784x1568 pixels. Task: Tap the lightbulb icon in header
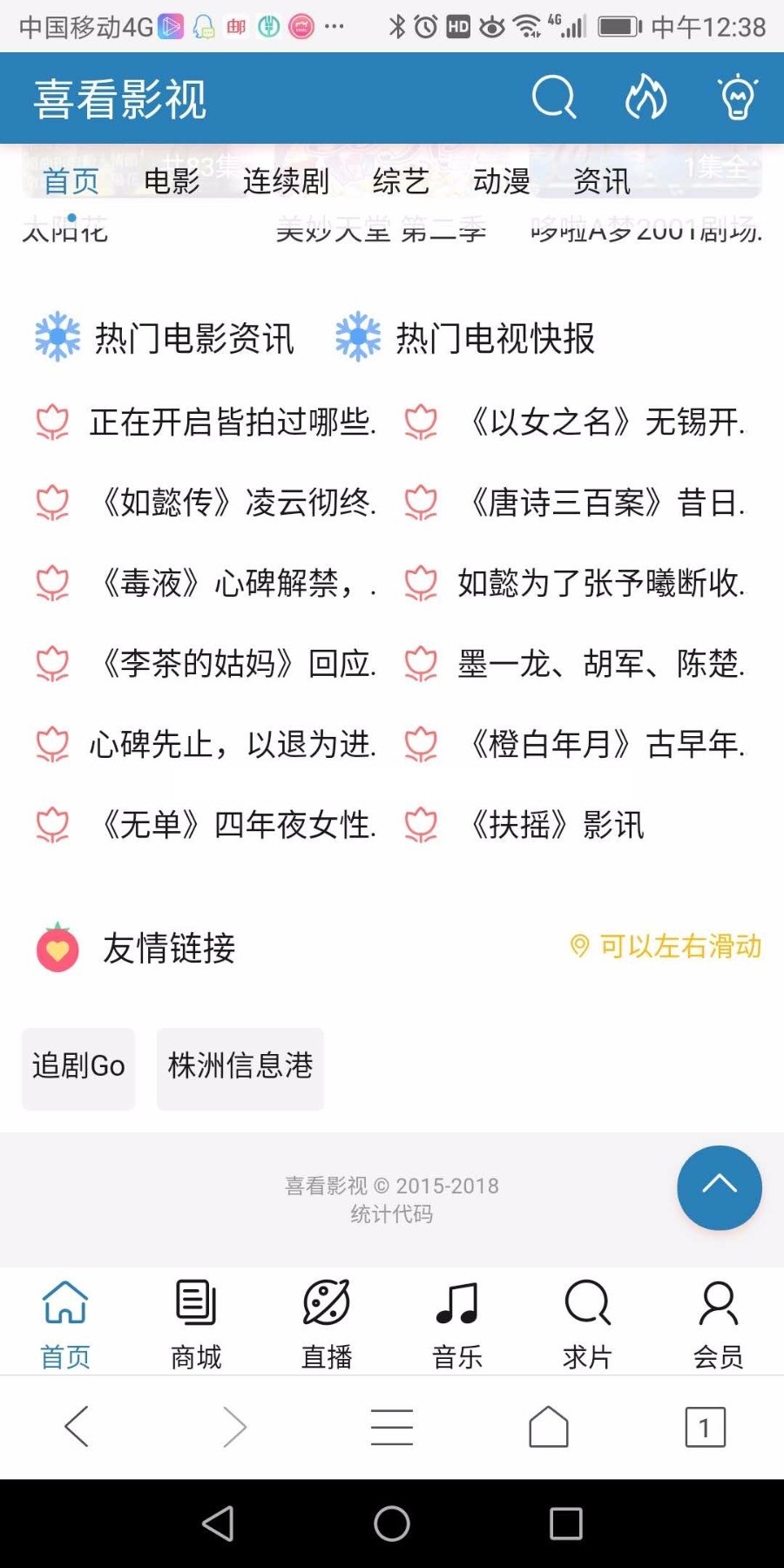[737, 97]
